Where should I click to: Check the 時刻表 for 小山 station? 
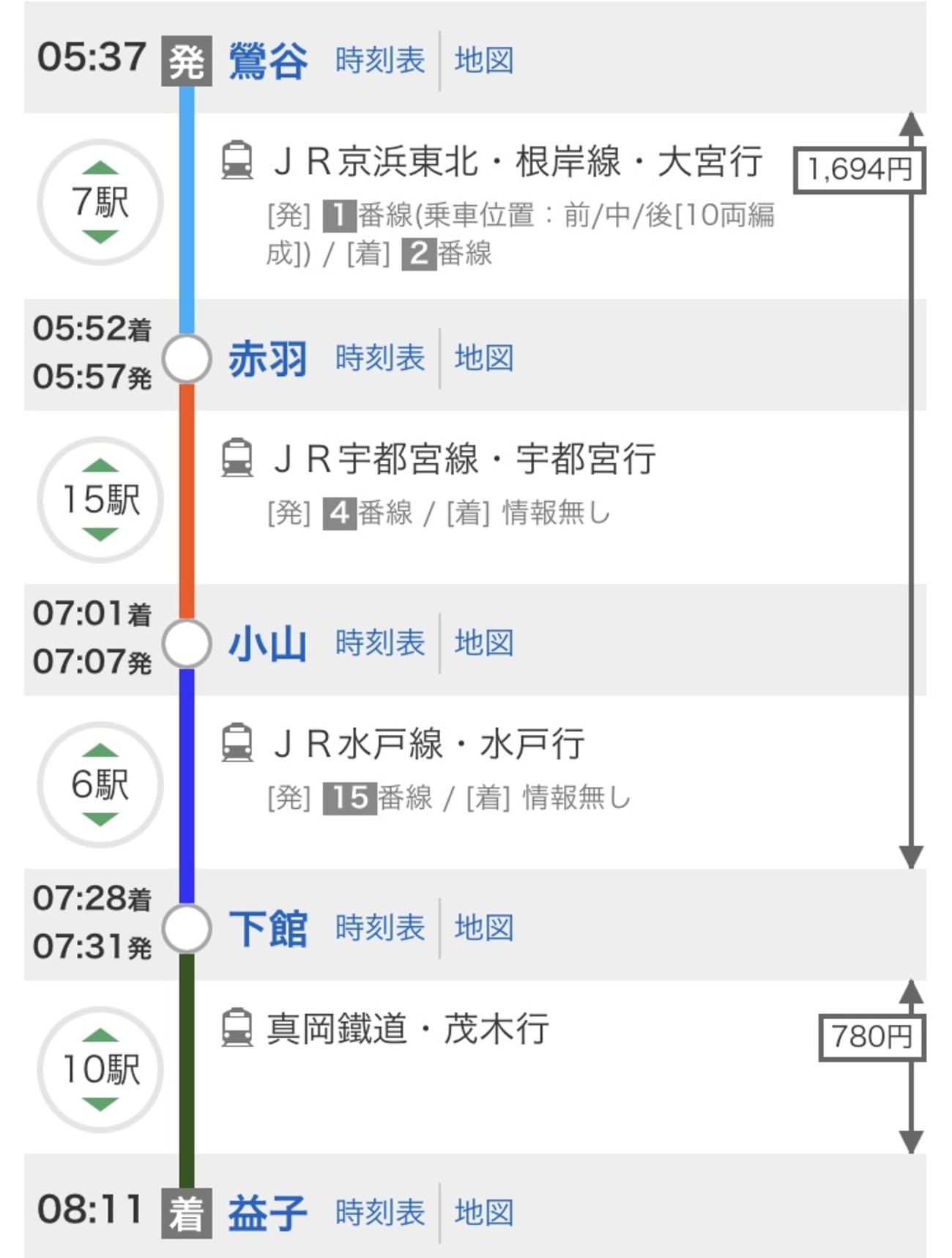(x=380, y=643)
